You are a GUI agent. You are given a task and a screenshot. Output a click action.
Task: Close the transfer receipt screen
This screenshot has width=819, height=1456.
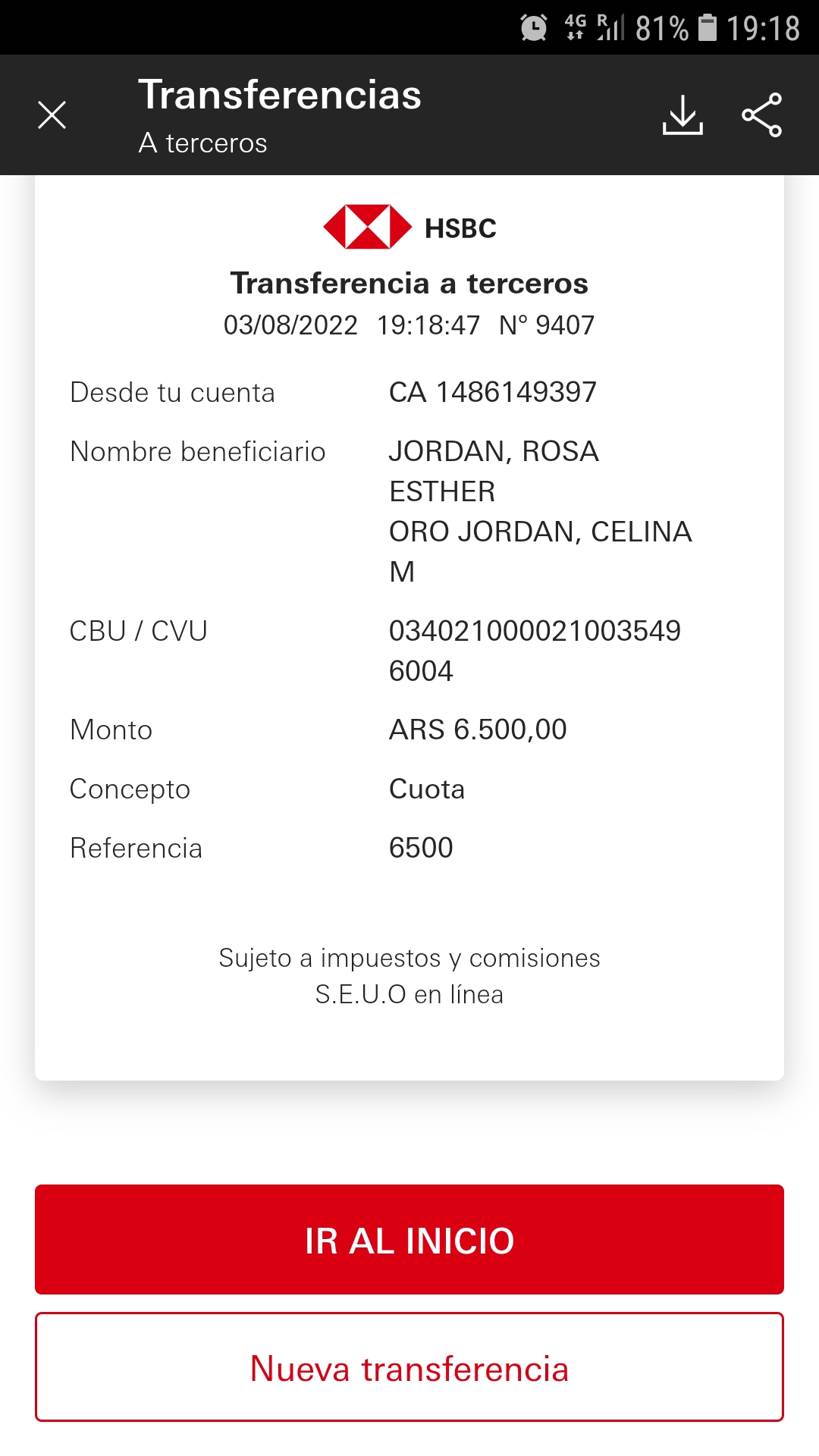pos(52,115)
